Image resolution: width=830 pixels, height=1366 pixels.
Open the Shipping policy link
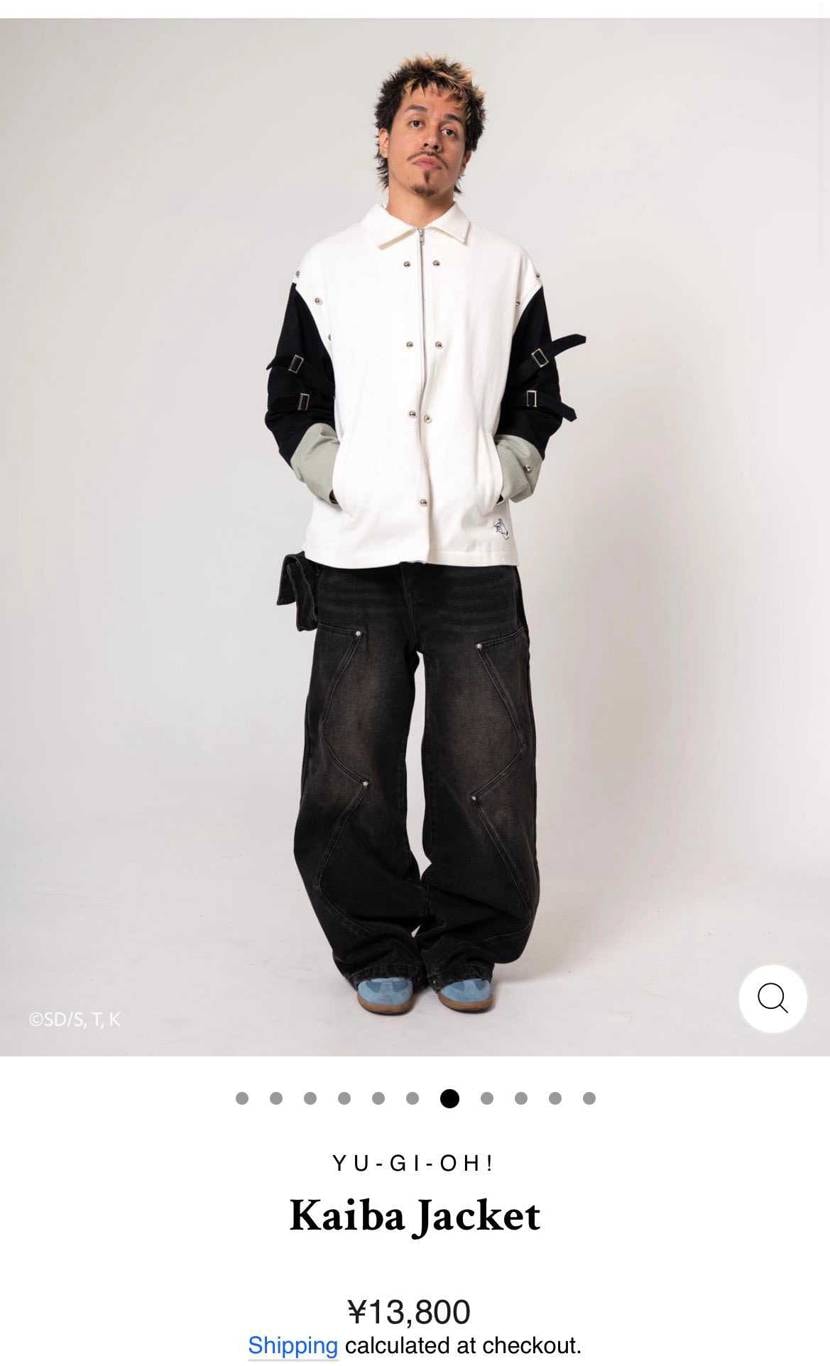[292, 1346]
